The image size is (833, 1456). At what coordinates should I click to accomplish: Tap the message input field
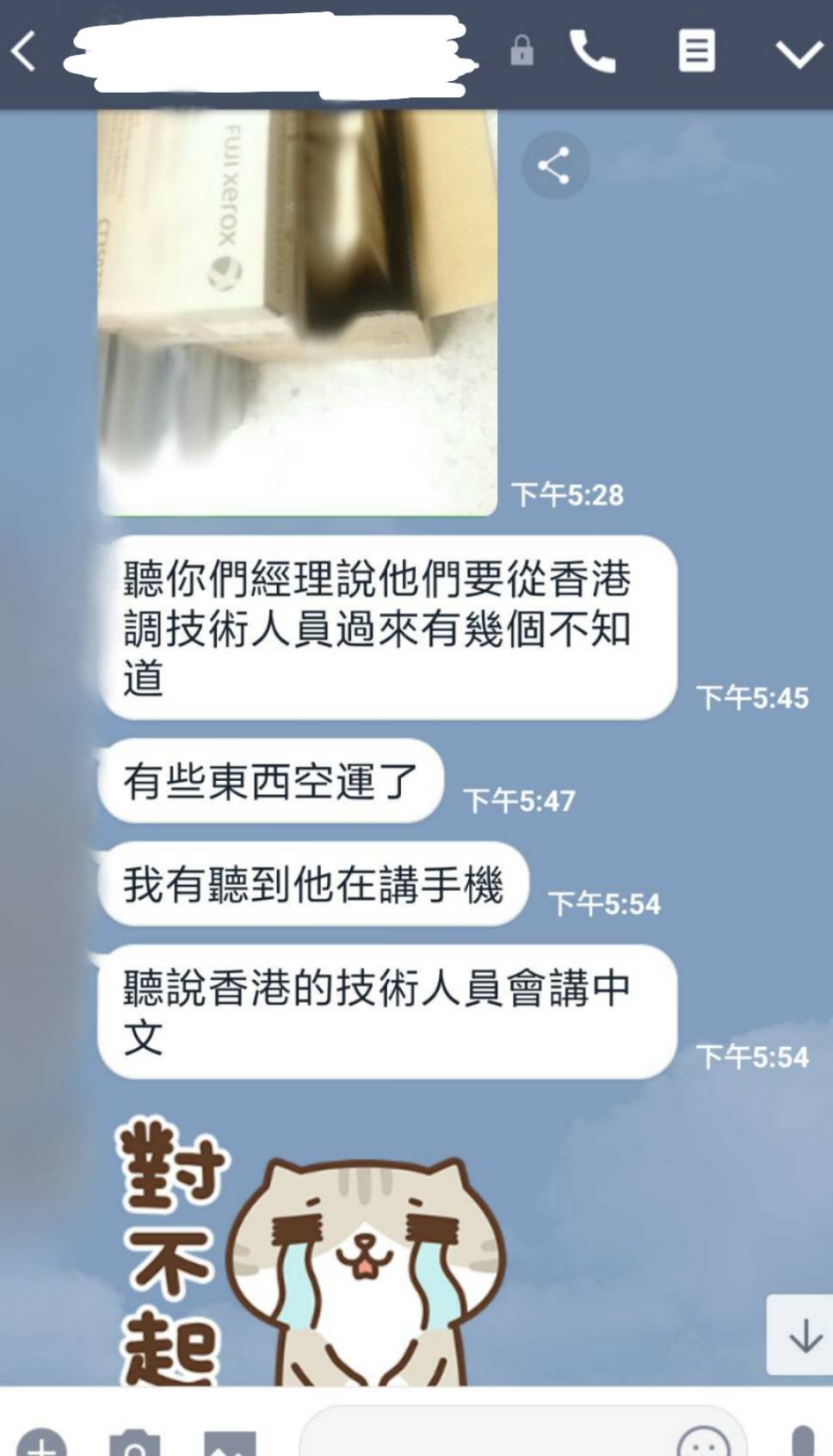[x=486, y=1434]
